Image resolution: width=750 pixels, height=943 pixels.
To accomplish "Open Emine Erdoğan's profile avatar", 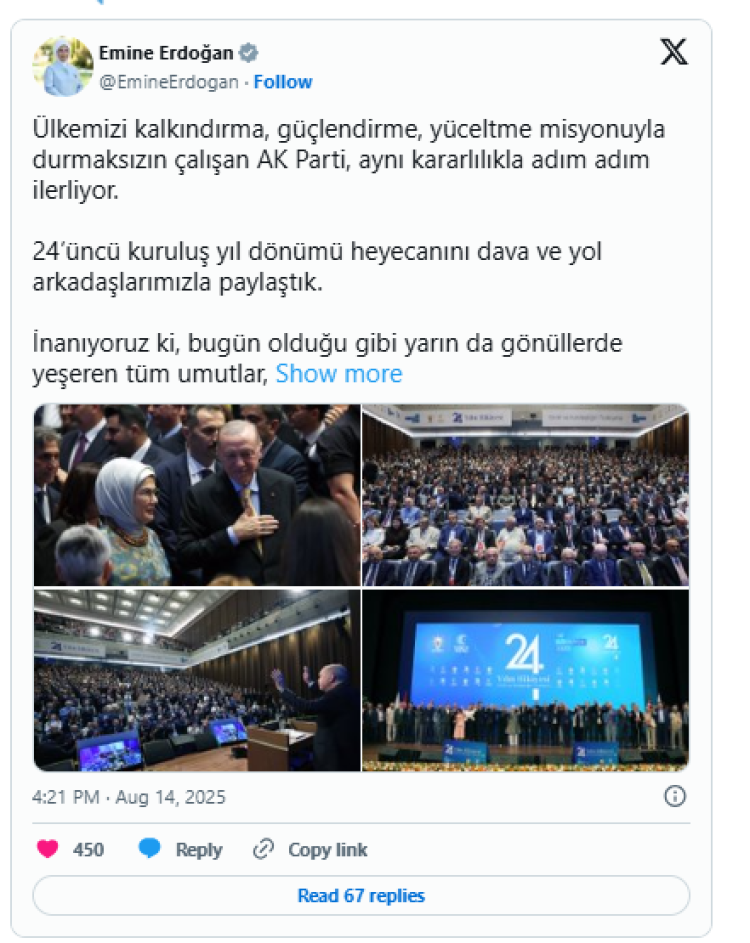I will pyautogui.click(x=62, y=67).
